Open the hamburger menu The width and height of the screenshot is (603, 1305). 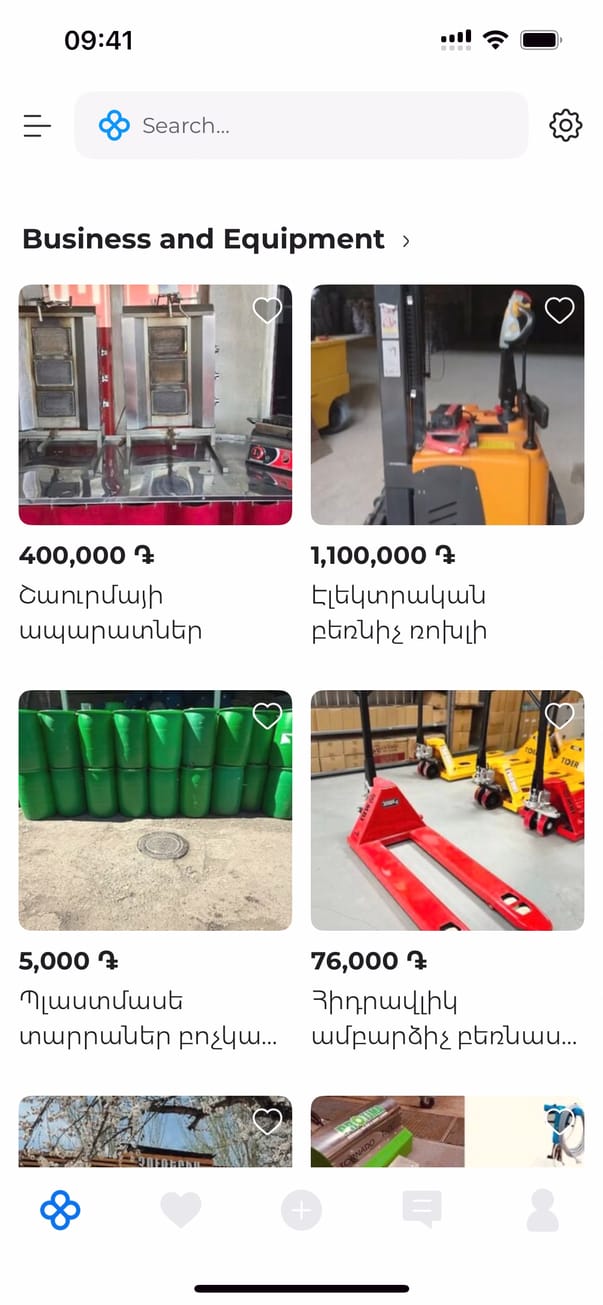[x=37, y=126]
